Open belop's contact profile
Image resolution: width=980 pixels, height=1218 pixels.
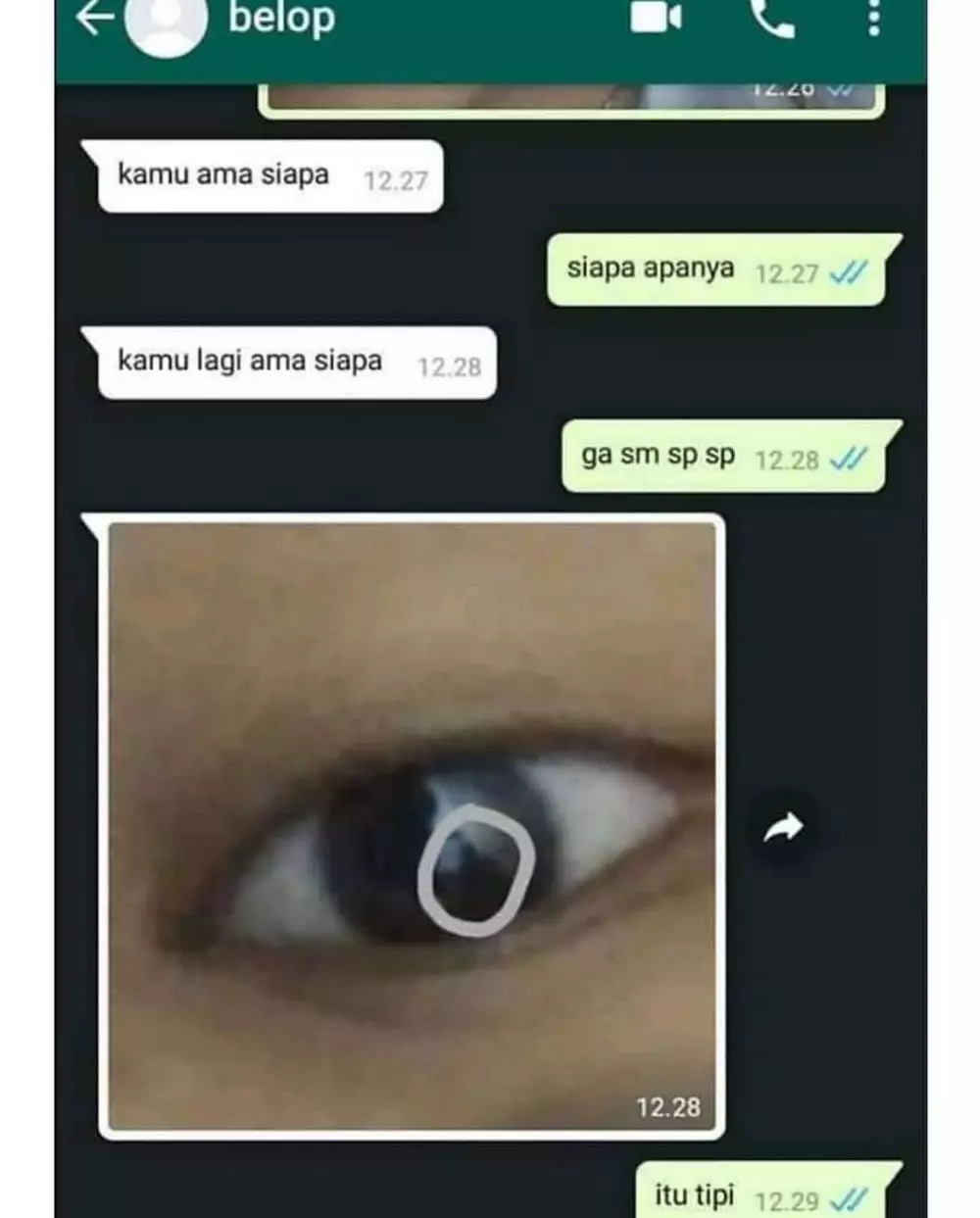click(x=281, y=19)
